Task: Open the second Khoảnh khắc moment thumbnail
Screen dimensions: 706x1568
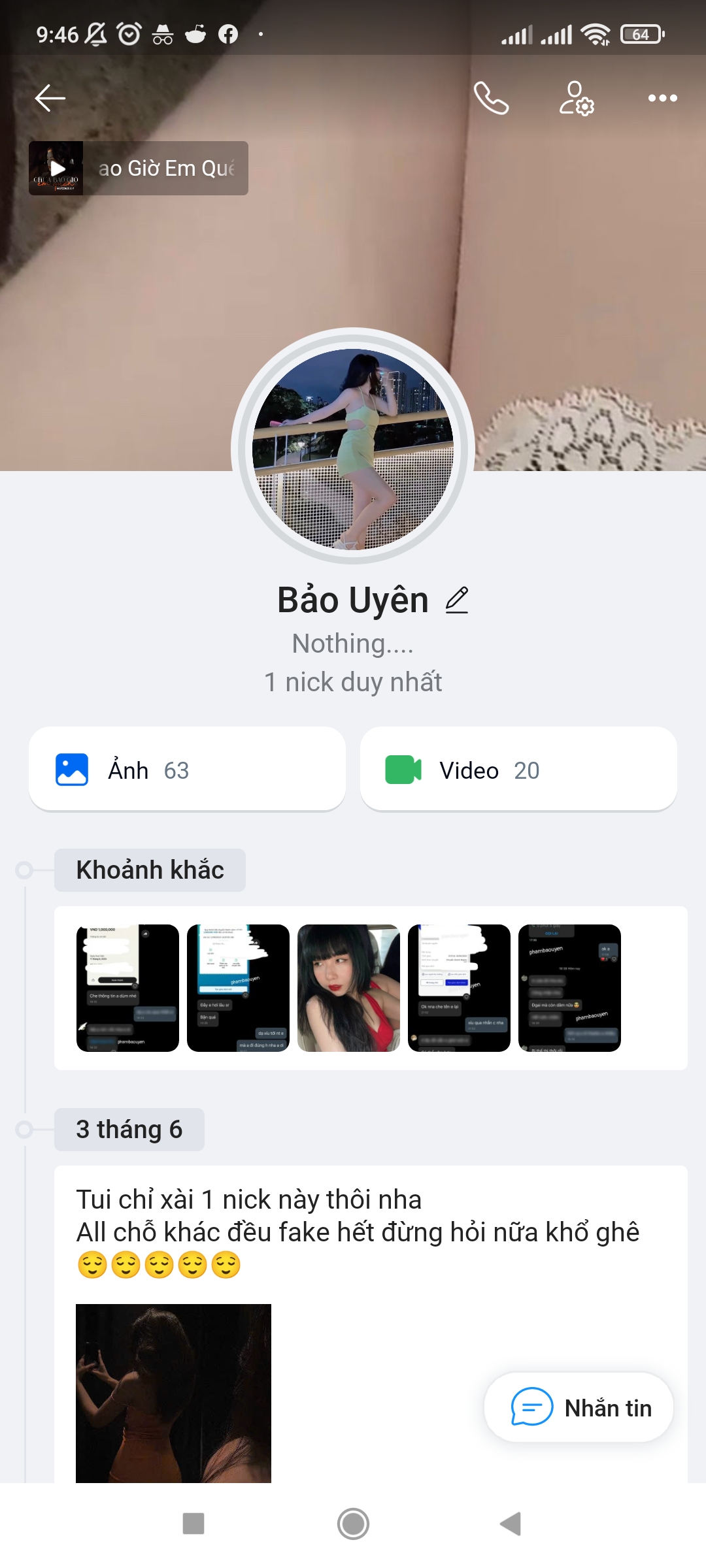Action: coord(238,988)
